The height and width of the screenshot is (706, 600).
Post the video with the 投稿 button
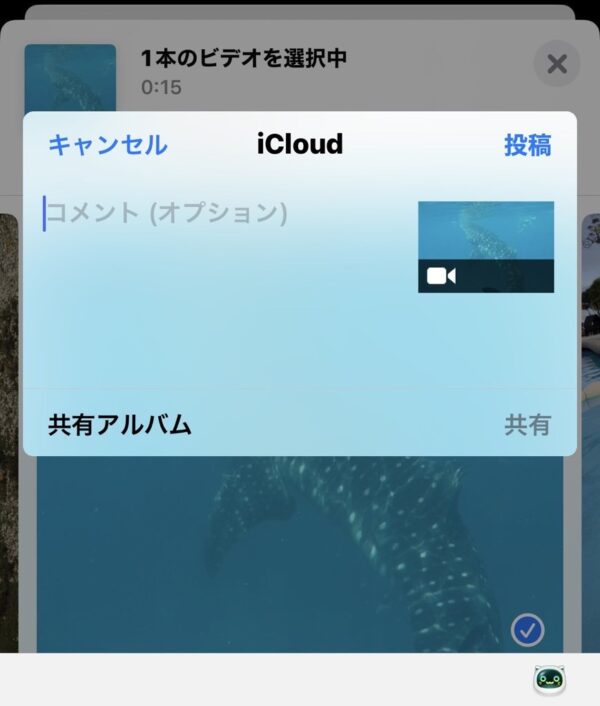point(527,145)
